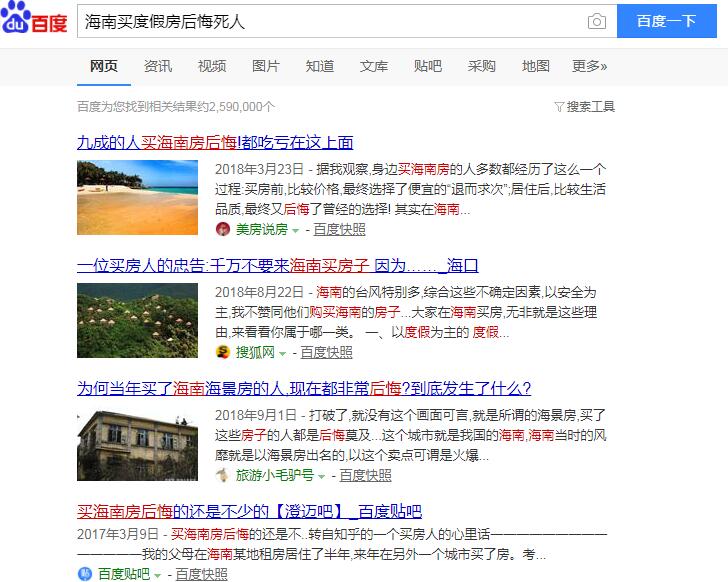Switch to the 知道 tab

pyautogui.click(x=320, y=66)
